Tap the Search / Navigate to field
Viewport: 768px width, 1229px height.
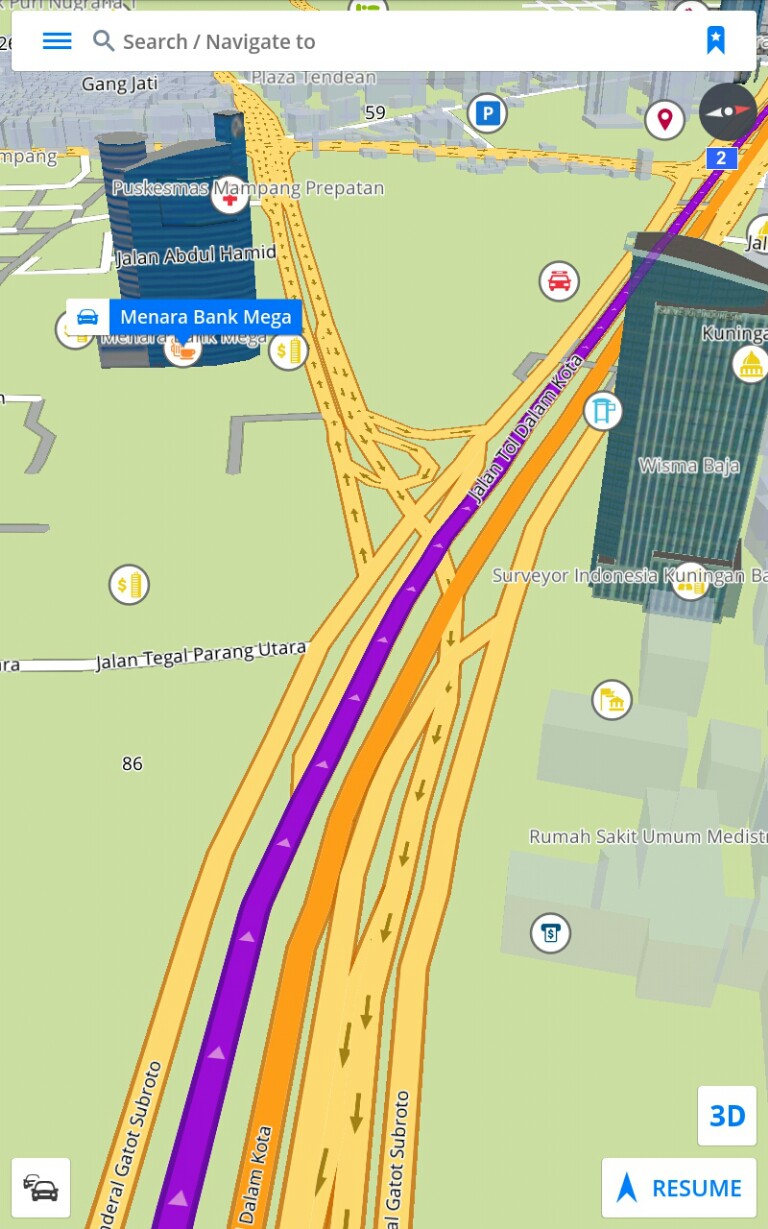(380, 41)
